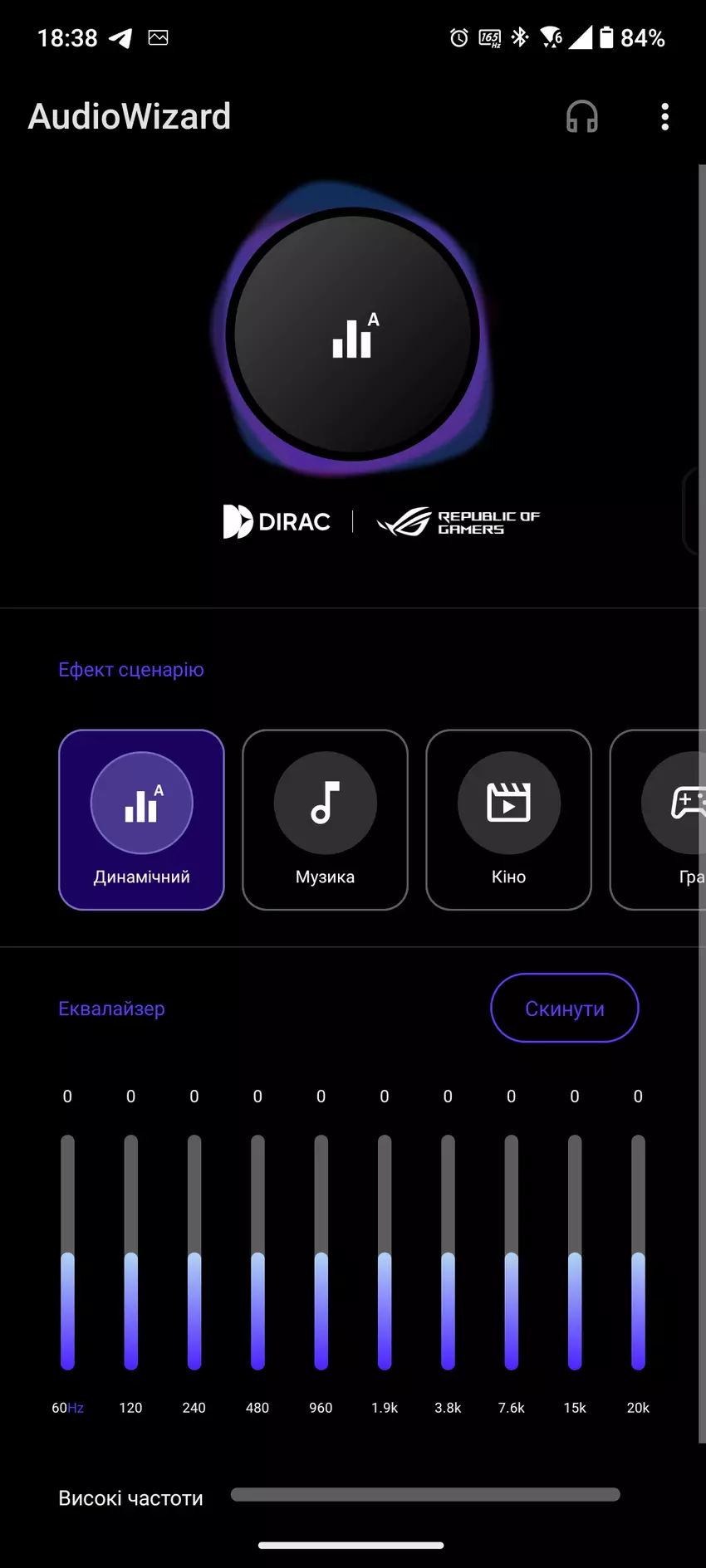706x1568 pixels.
Task: Open the headphones settings icon
Action: tap(581, 117)
